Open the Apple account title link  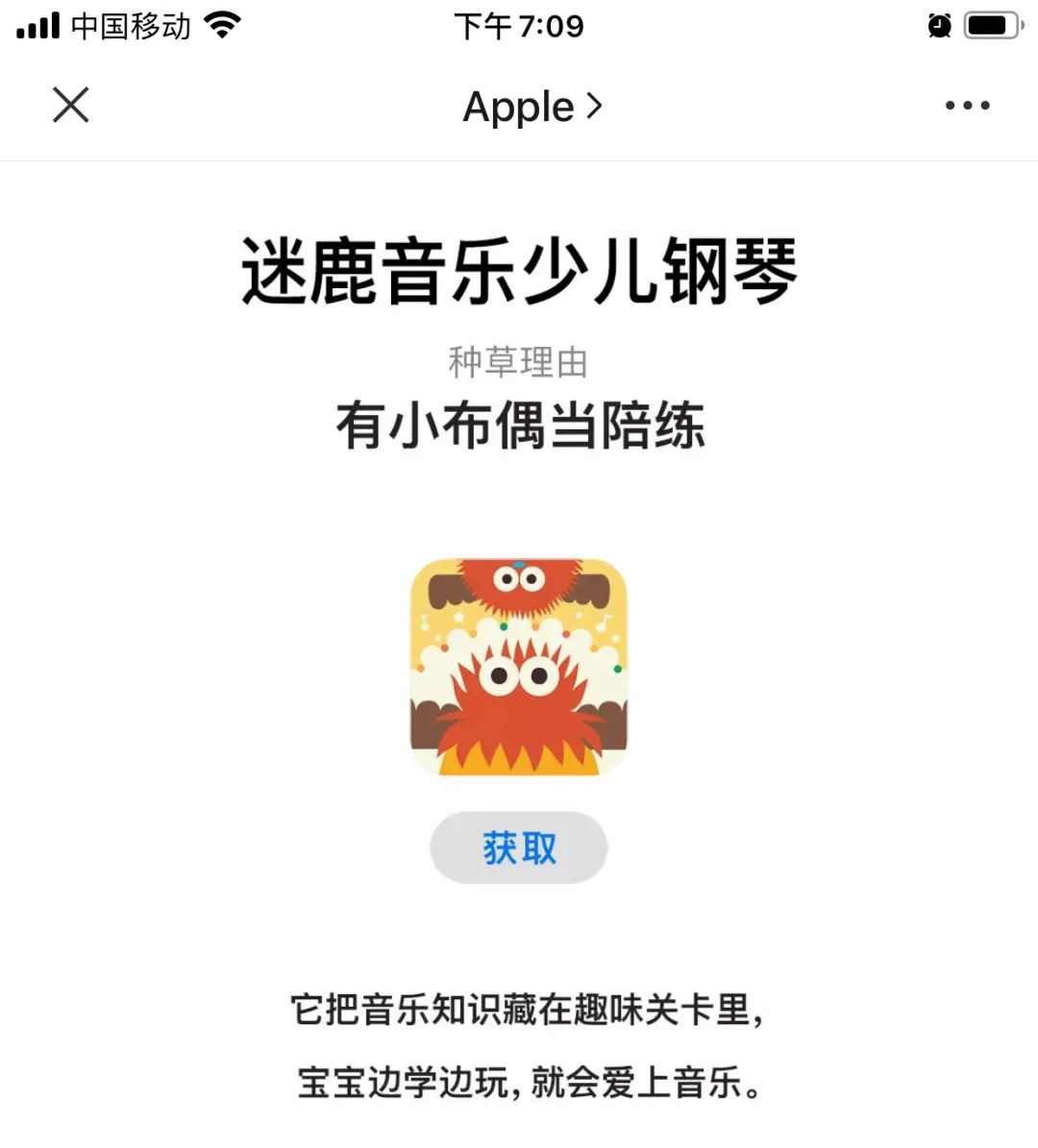531,107
